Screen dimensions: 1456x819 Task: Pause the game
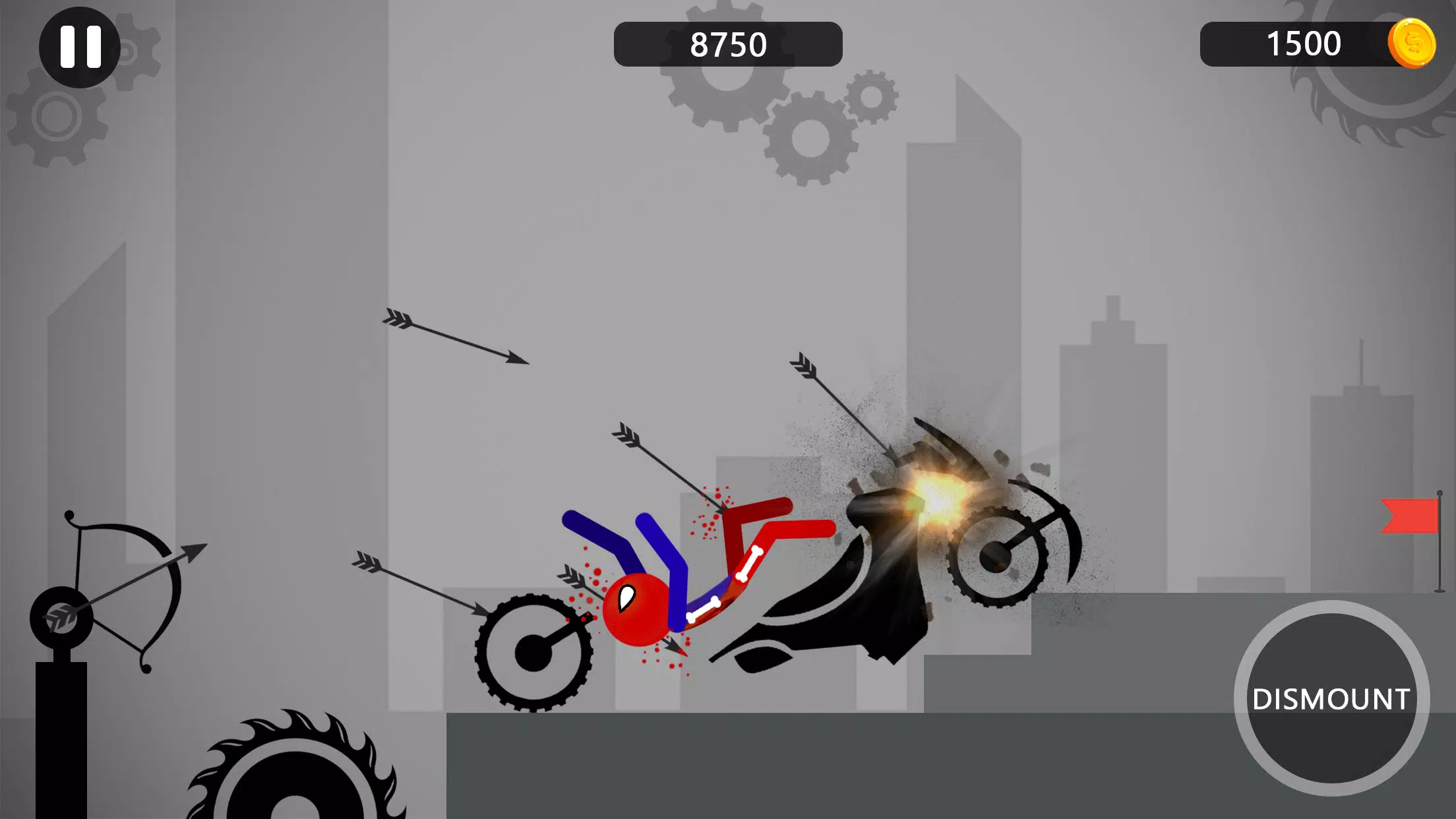coord(80,47)
